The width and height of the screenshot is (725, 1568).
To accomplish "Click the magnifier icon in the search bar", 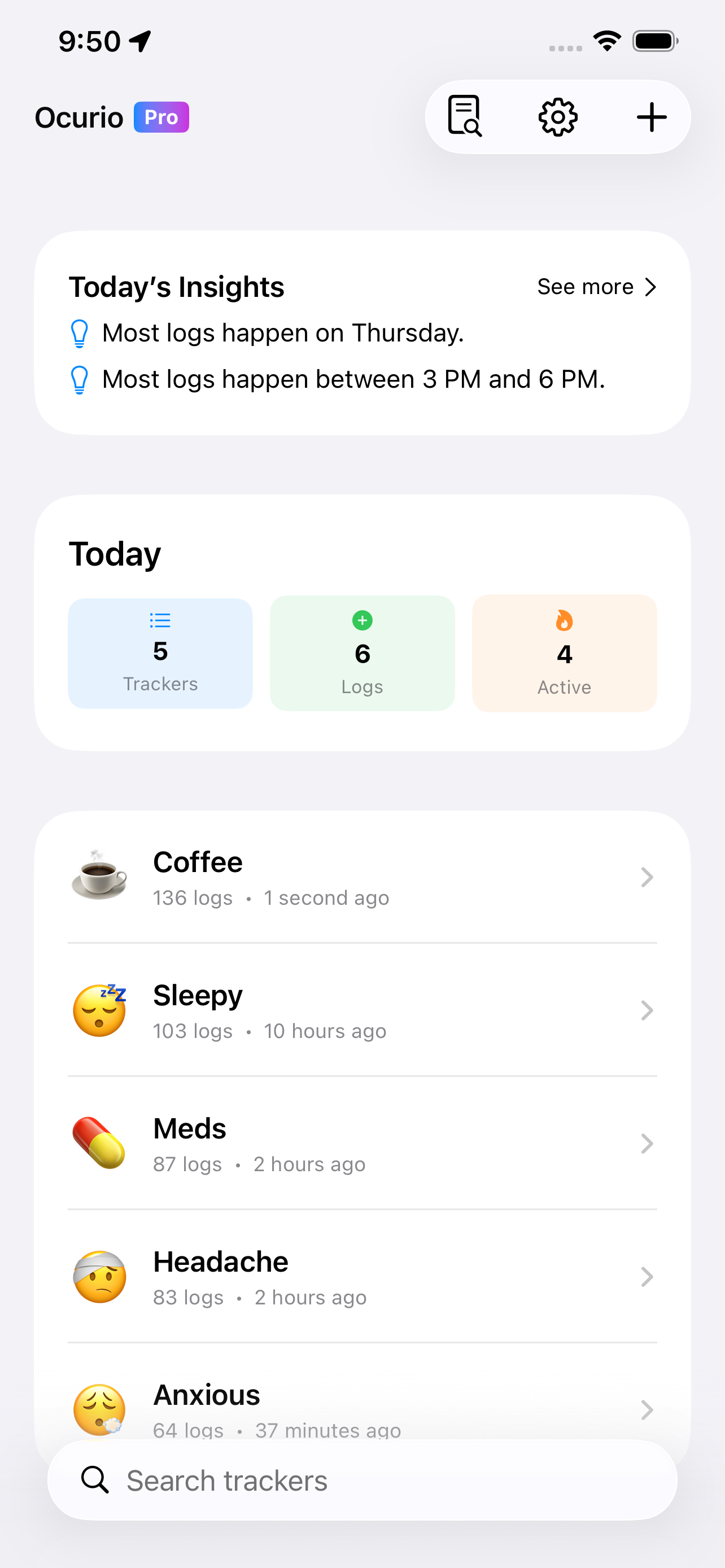I will click(x=94, y=1481).
